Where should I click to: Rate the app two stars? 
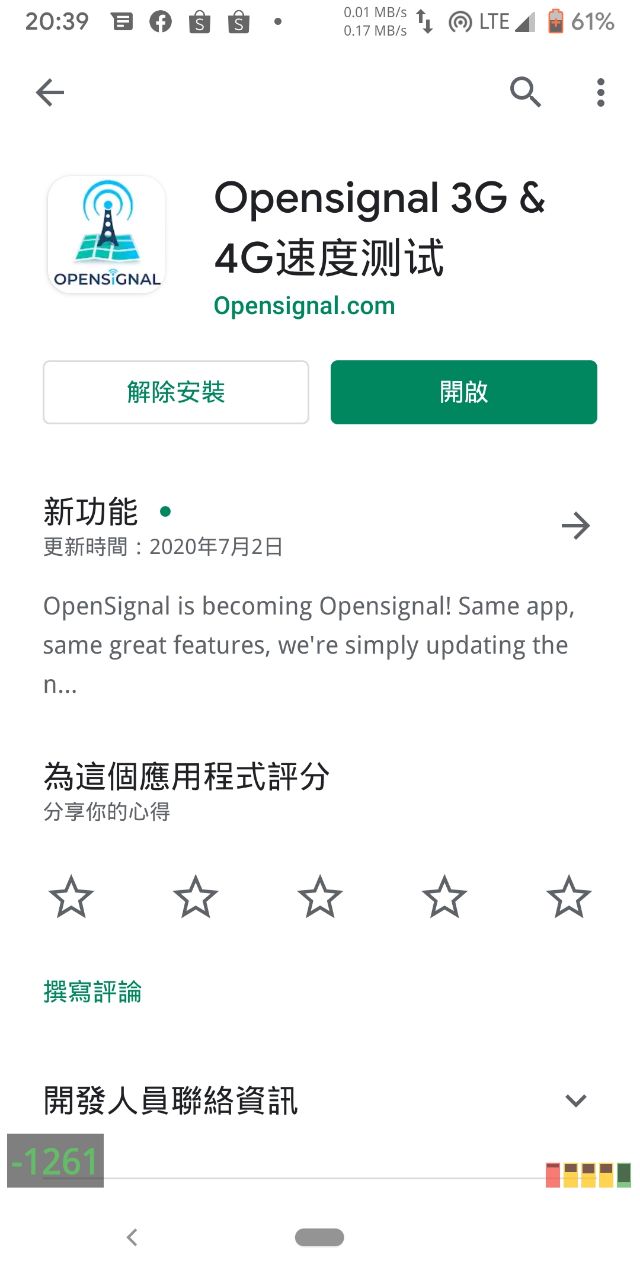pos(195,897)
